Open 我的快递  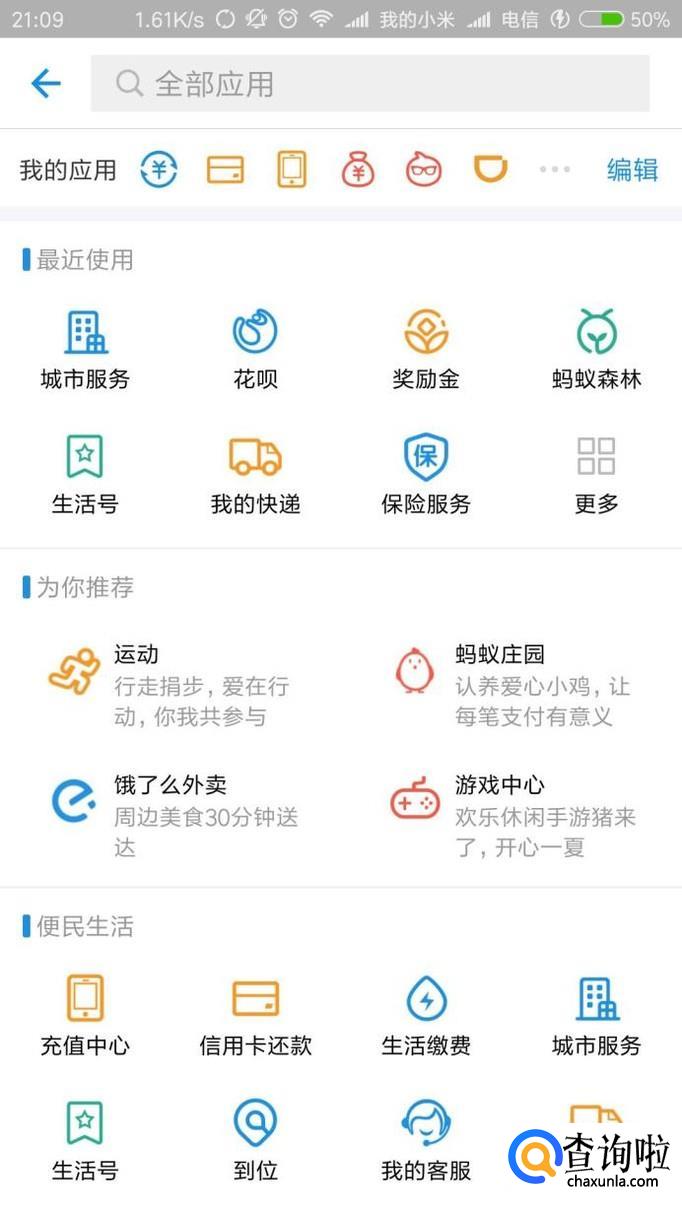pyautogui.click(x=255, y=475)
